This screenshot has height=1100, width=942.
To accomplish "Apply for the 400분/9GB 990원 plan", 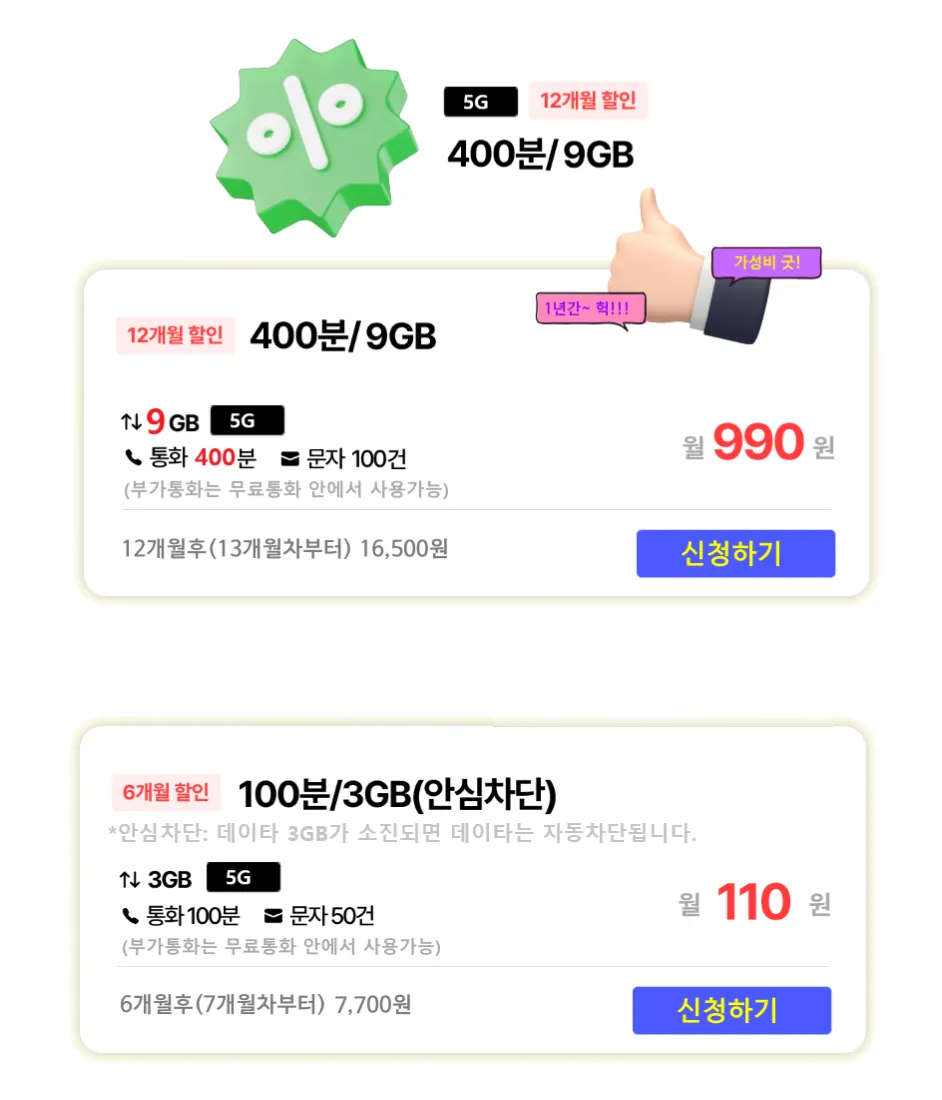I will pos(735,554).
